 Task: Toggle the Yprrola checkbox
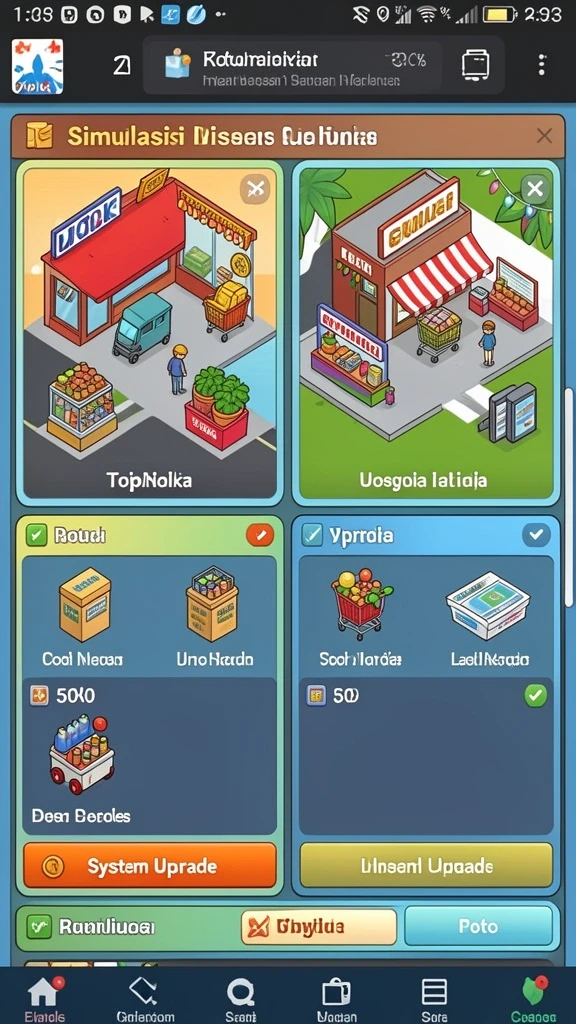pyautogui.click(x=313, y=536)
